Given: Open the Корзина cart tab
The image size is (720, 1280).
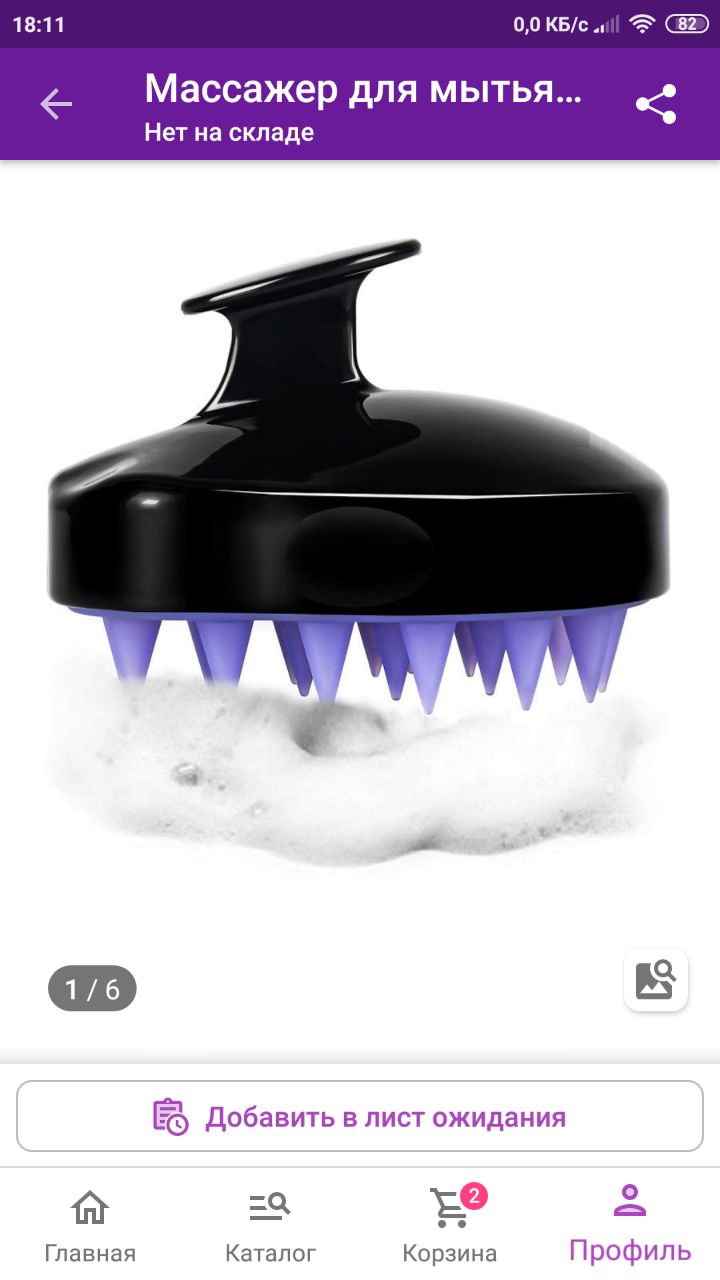Looking at the screenshot, I should (x=450, y=1224).
